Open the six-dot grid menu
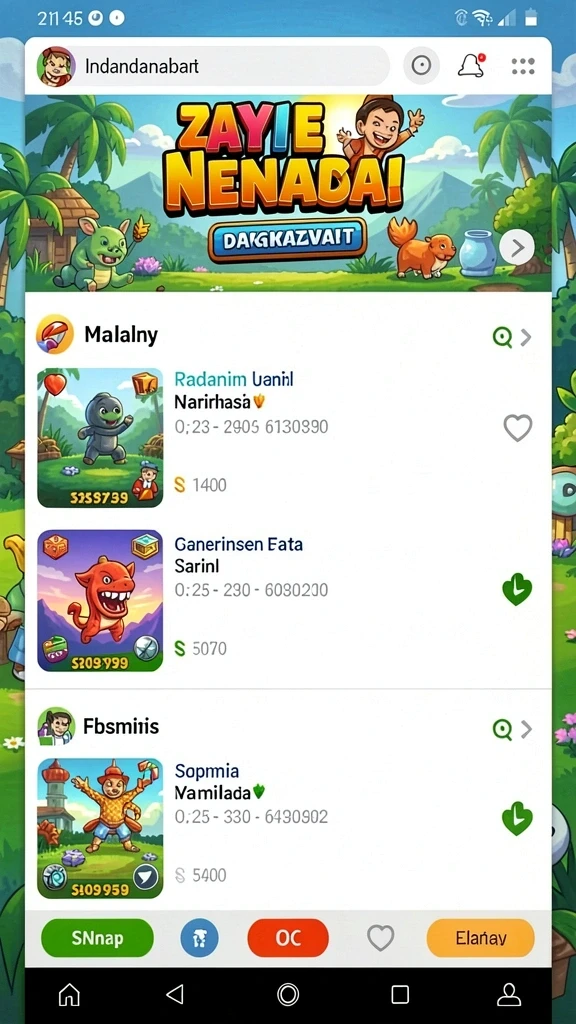The height and width of the screenshot is (1024, 576). [523, 66]
